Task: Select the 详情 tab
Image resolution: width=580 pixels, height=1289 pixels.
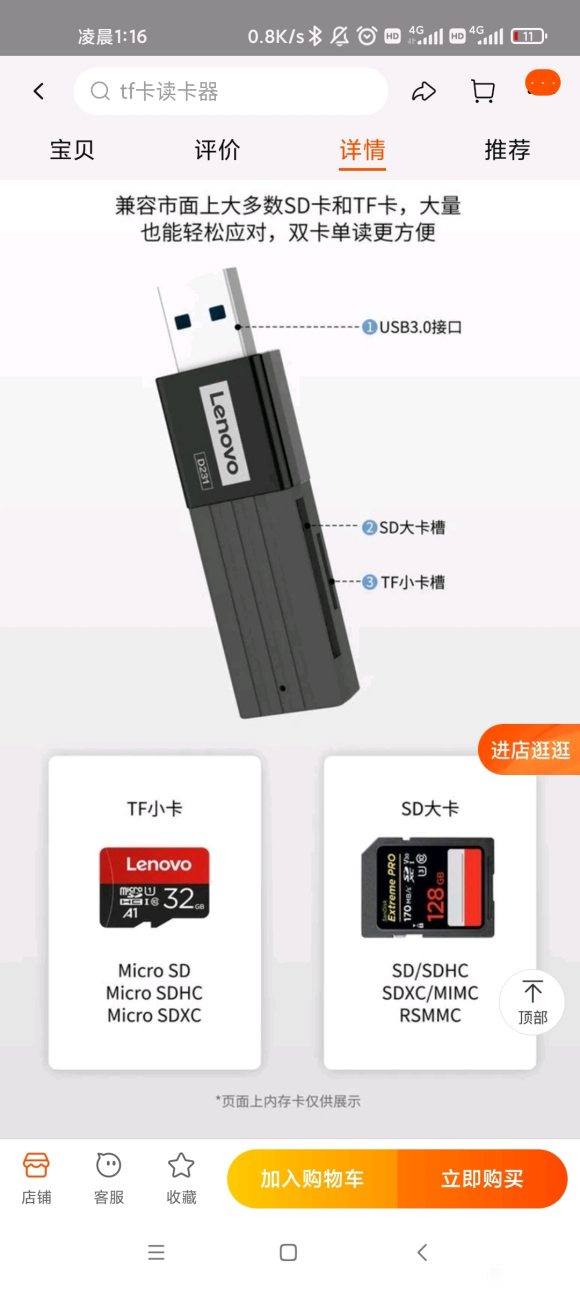Action: click(x=362, y=150)
